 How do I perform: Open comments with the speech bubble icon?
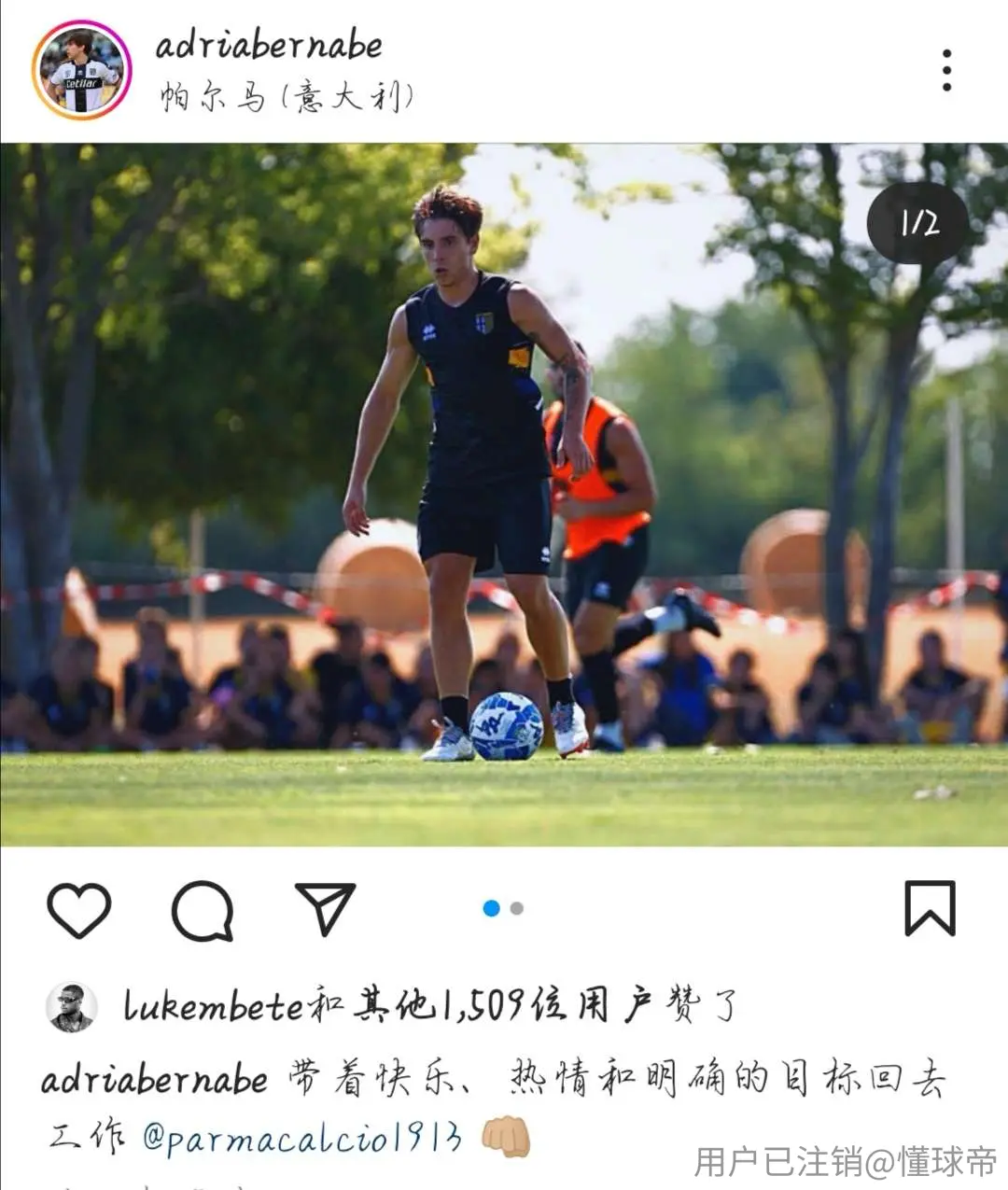coord(203,910)
